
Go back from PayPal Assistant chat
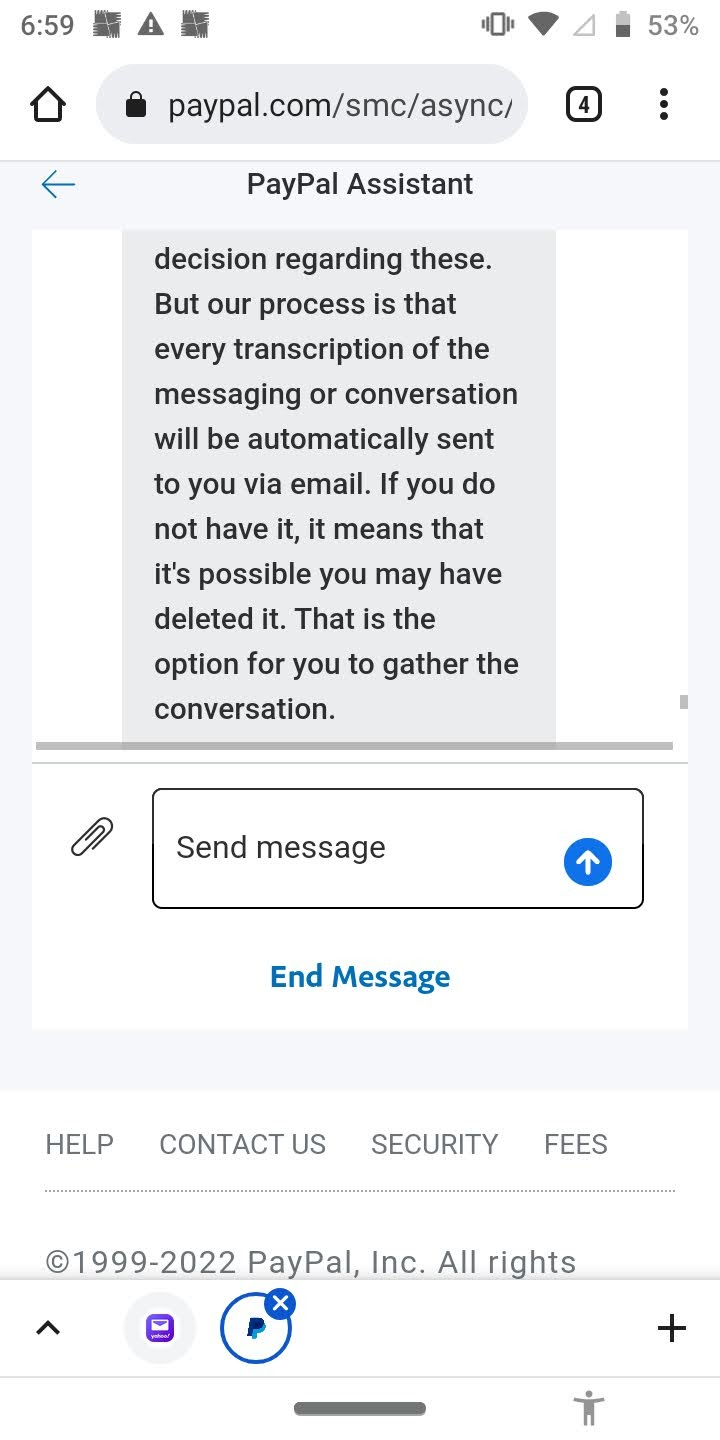58,184
